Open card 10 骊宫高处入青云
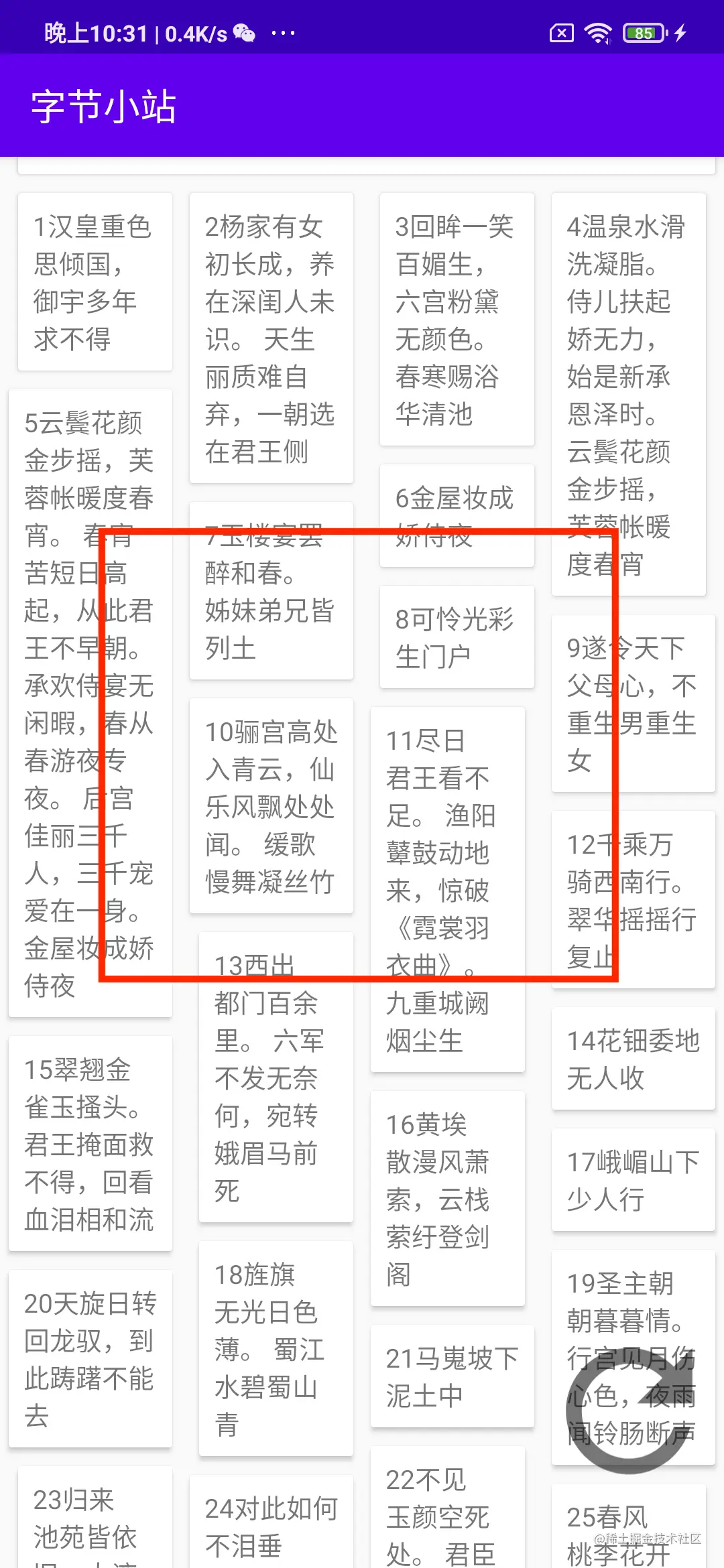 coord(271,806)
